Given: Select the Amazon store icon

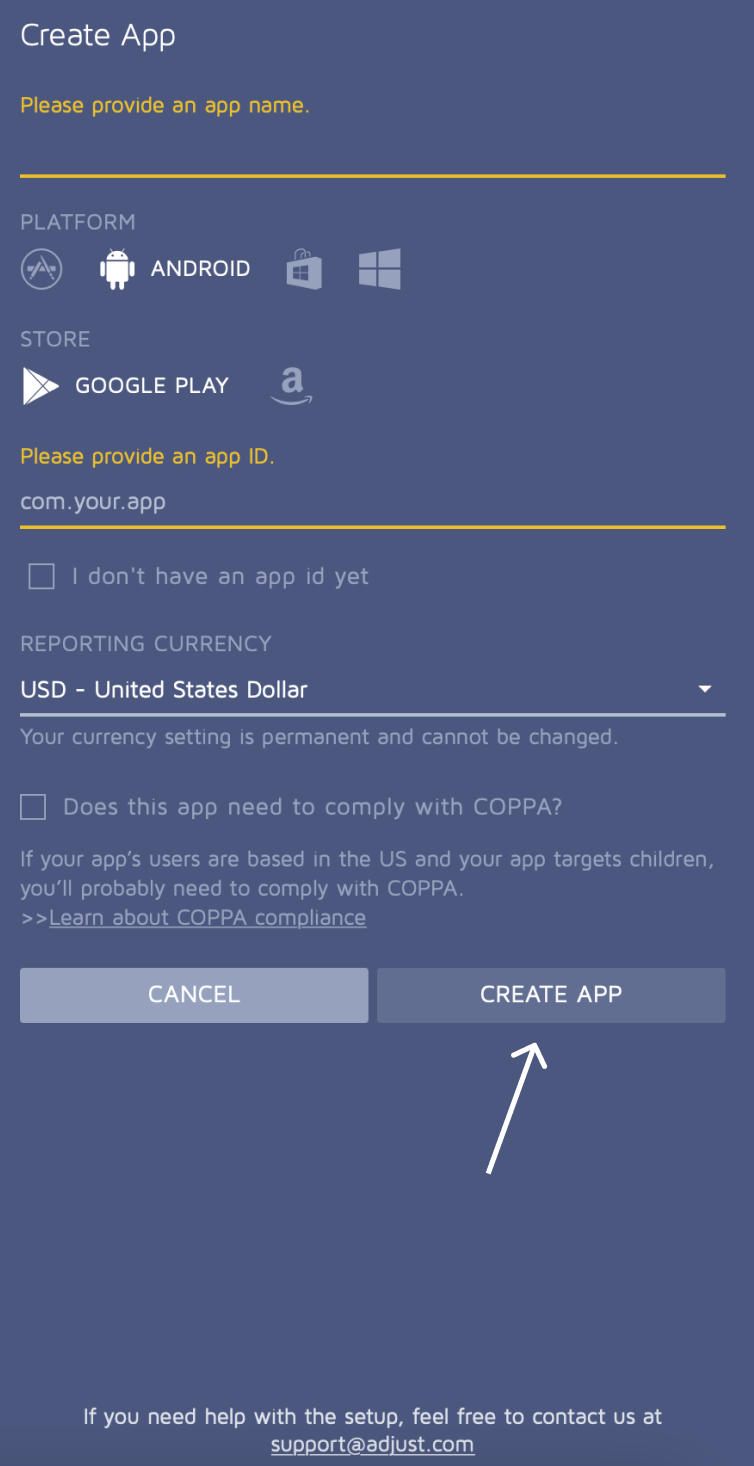Looking at the screenshot, I should click(x=291, y=386).
